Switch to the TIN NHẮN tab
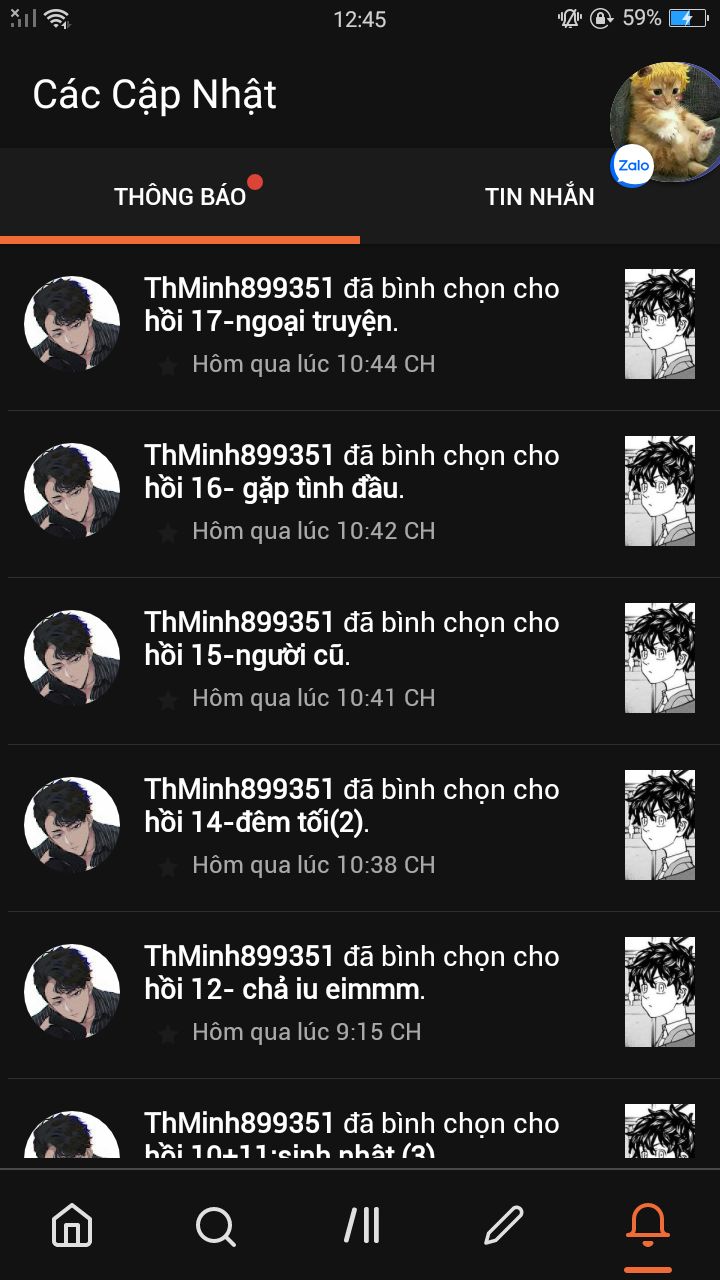The height and width of the screenshot is (1280, 720). (x=540, y=196)
